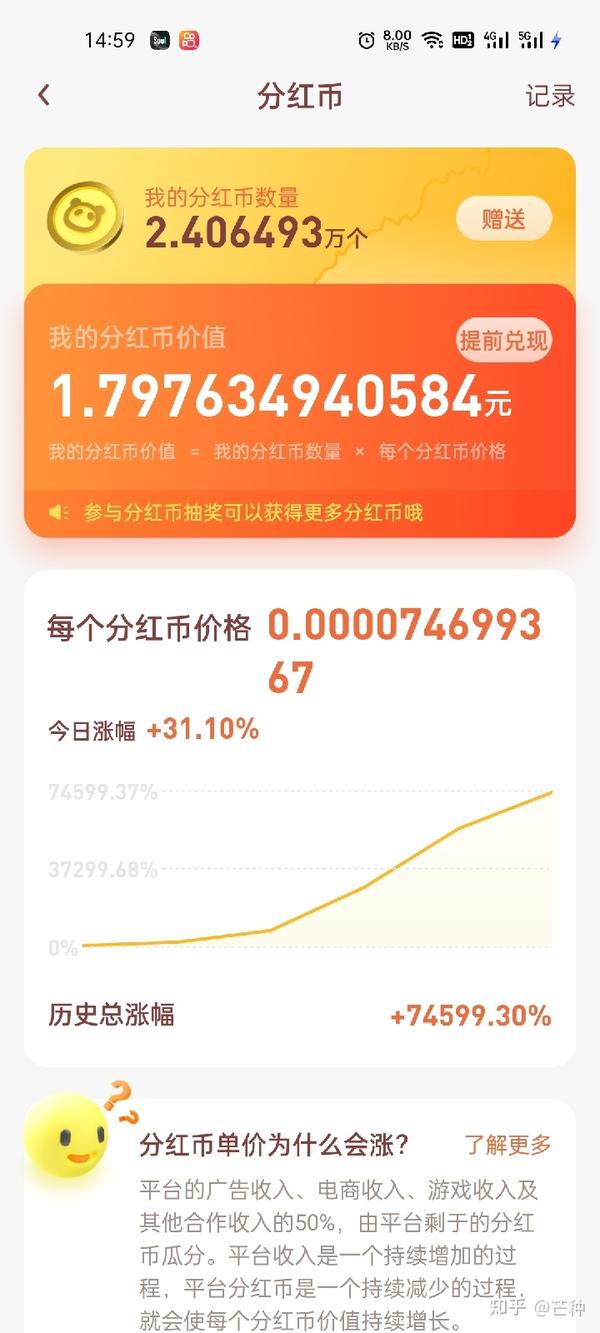Open the 分红币抽奖 announcement banner

(253, 513)
